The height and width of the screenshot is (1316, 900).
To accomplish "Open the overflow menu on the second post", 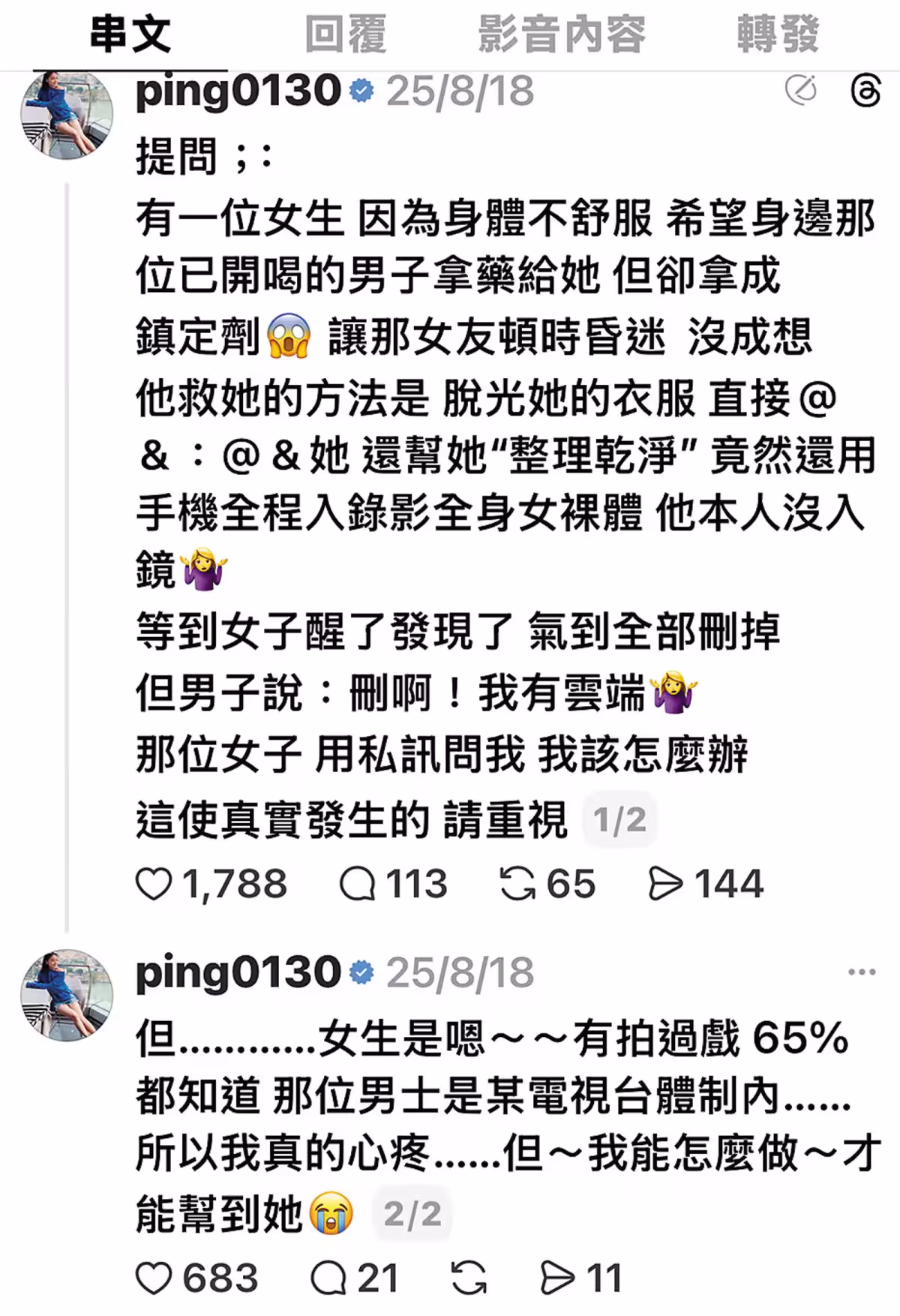I will click(x=861, y=972).
